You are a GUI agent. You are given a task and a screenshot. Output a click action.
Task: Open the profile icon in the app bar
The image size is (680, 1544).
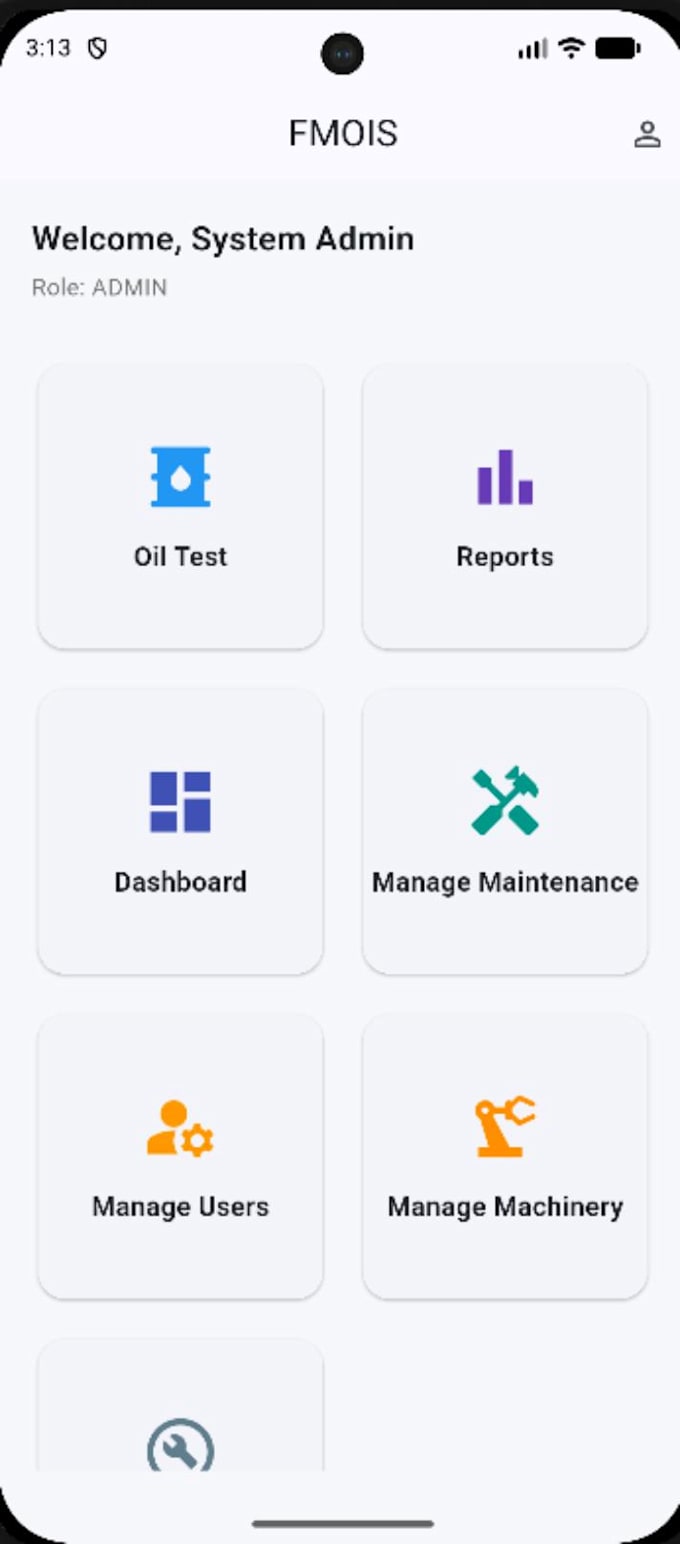(647, 134)
